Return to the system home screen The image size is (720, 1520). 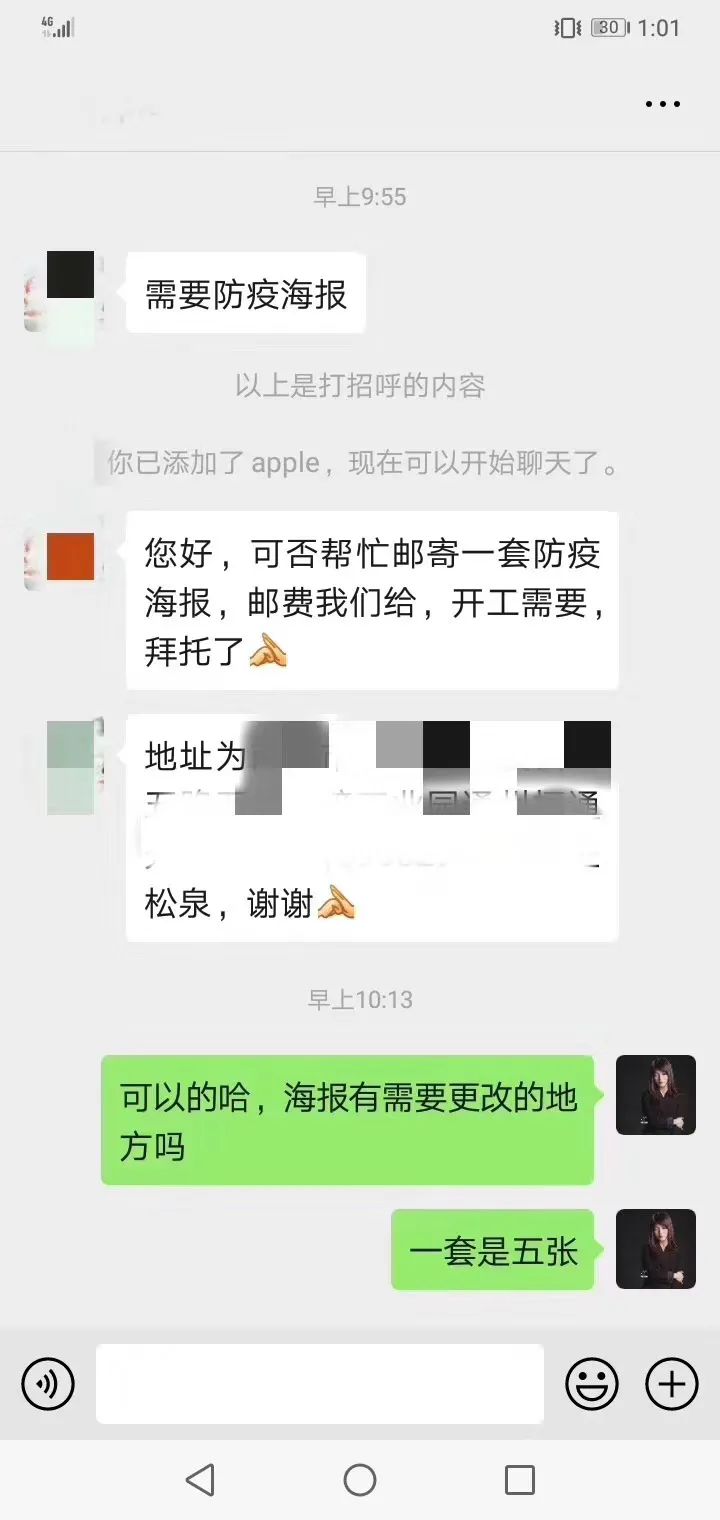(360, 1480)
